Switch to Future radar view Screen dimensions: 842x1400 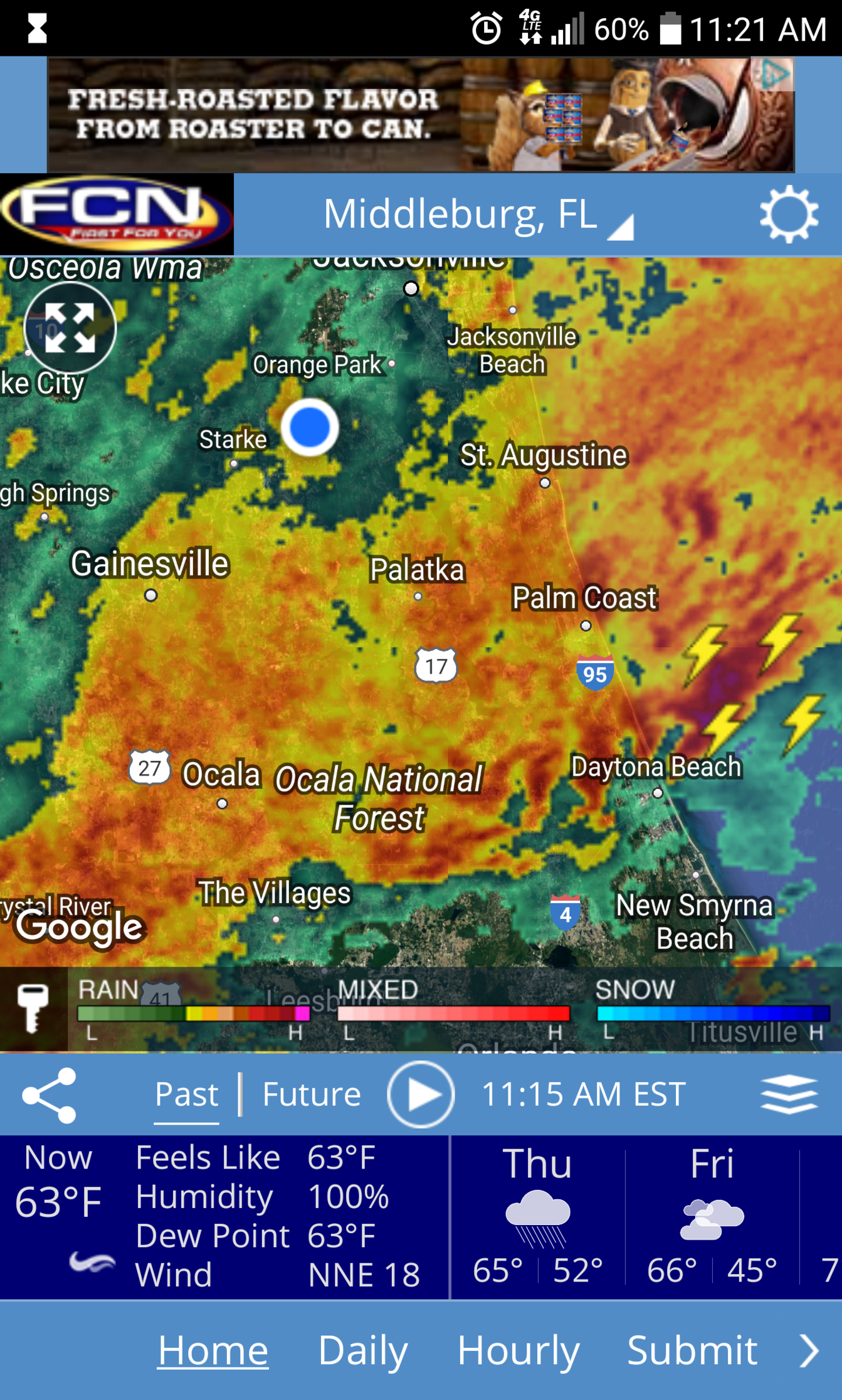click(x=311, y=1095)
